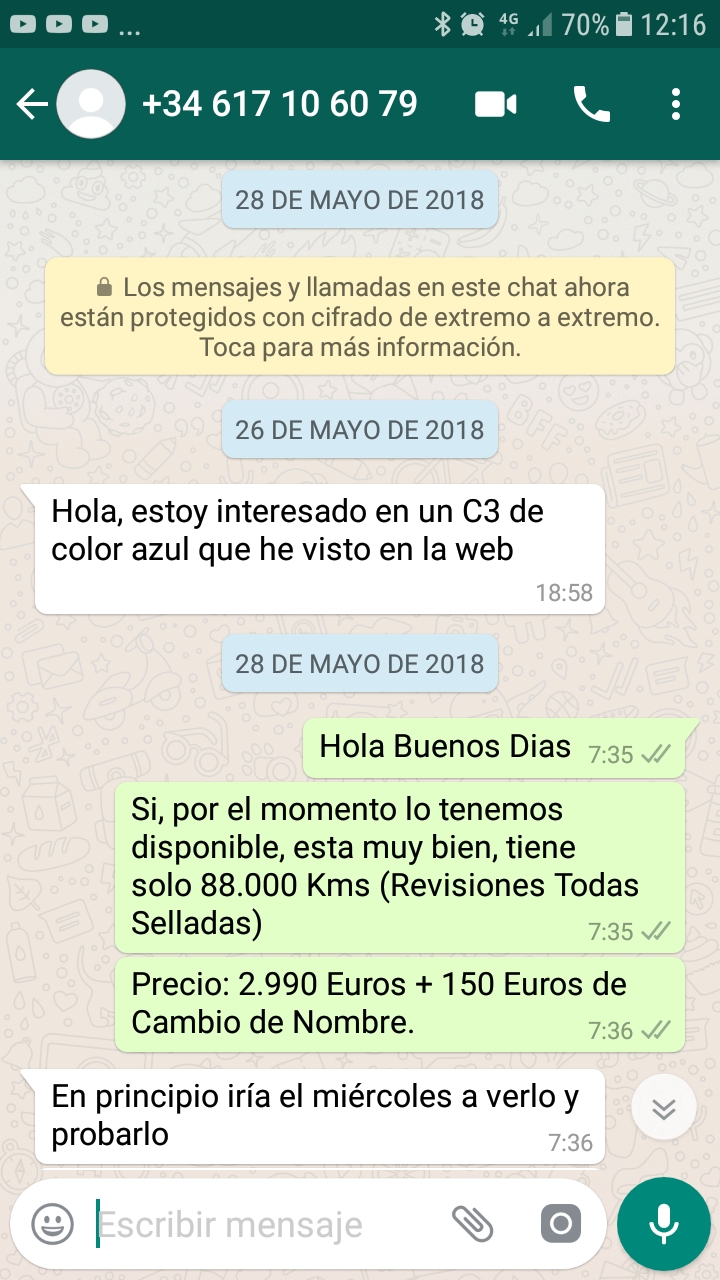Viewport: 720px width, 1280px height.
Task: Tap the microphone voice message button
Action: coord(663,1224)
